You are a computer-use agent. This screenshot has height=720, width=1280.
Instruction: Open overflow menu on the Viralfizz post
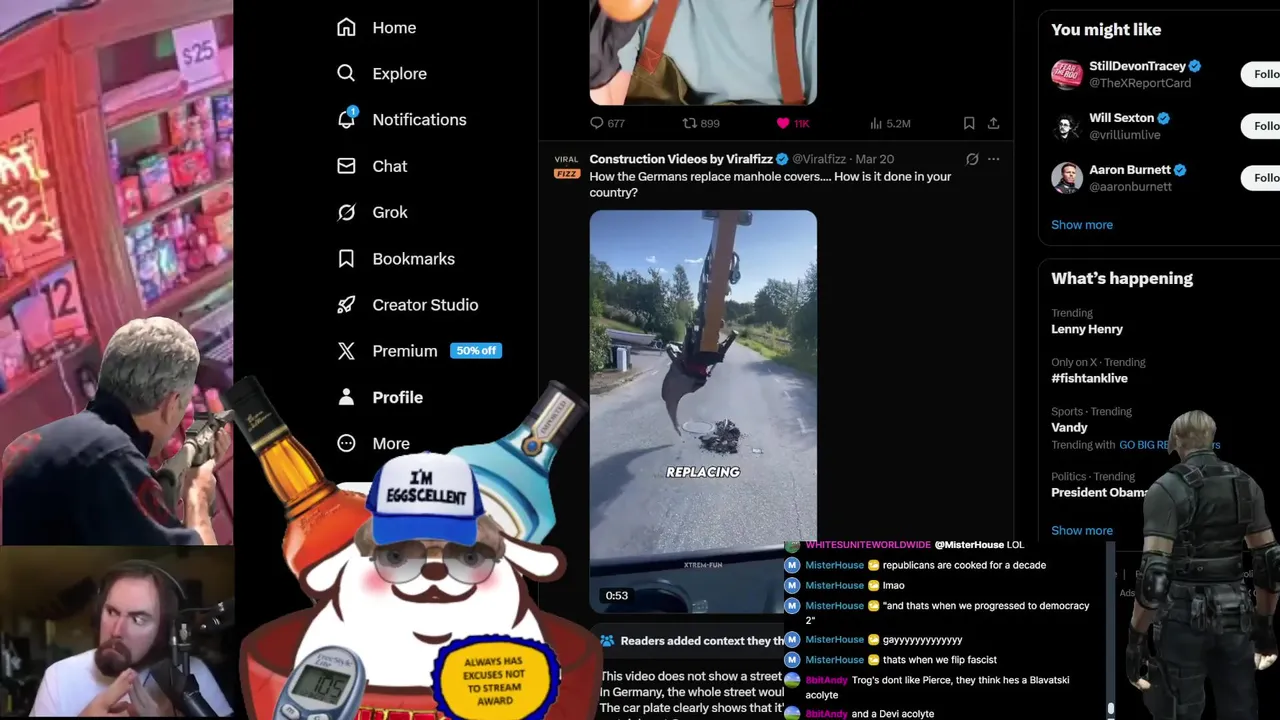point(993,159)
